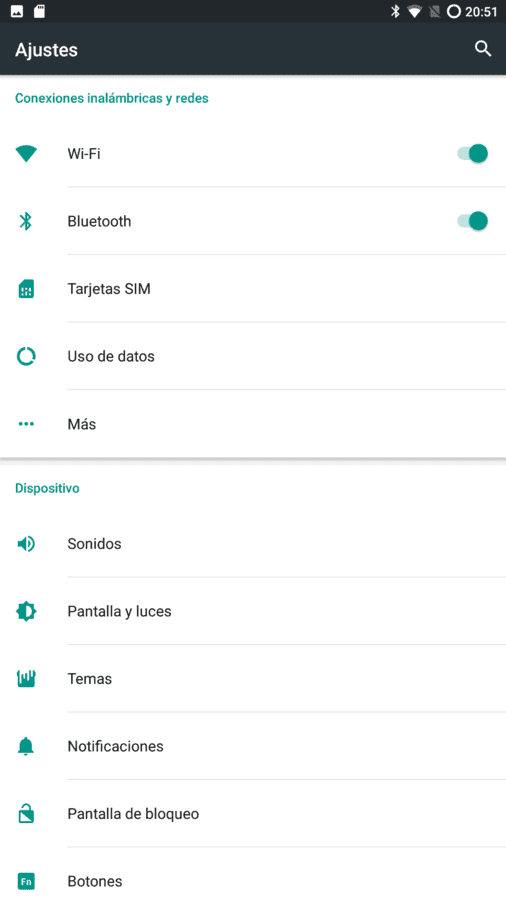Image resolution: width=506 pixels, height=900 pixels.
Task: Select the Temas option
Action: click(253, 679)
